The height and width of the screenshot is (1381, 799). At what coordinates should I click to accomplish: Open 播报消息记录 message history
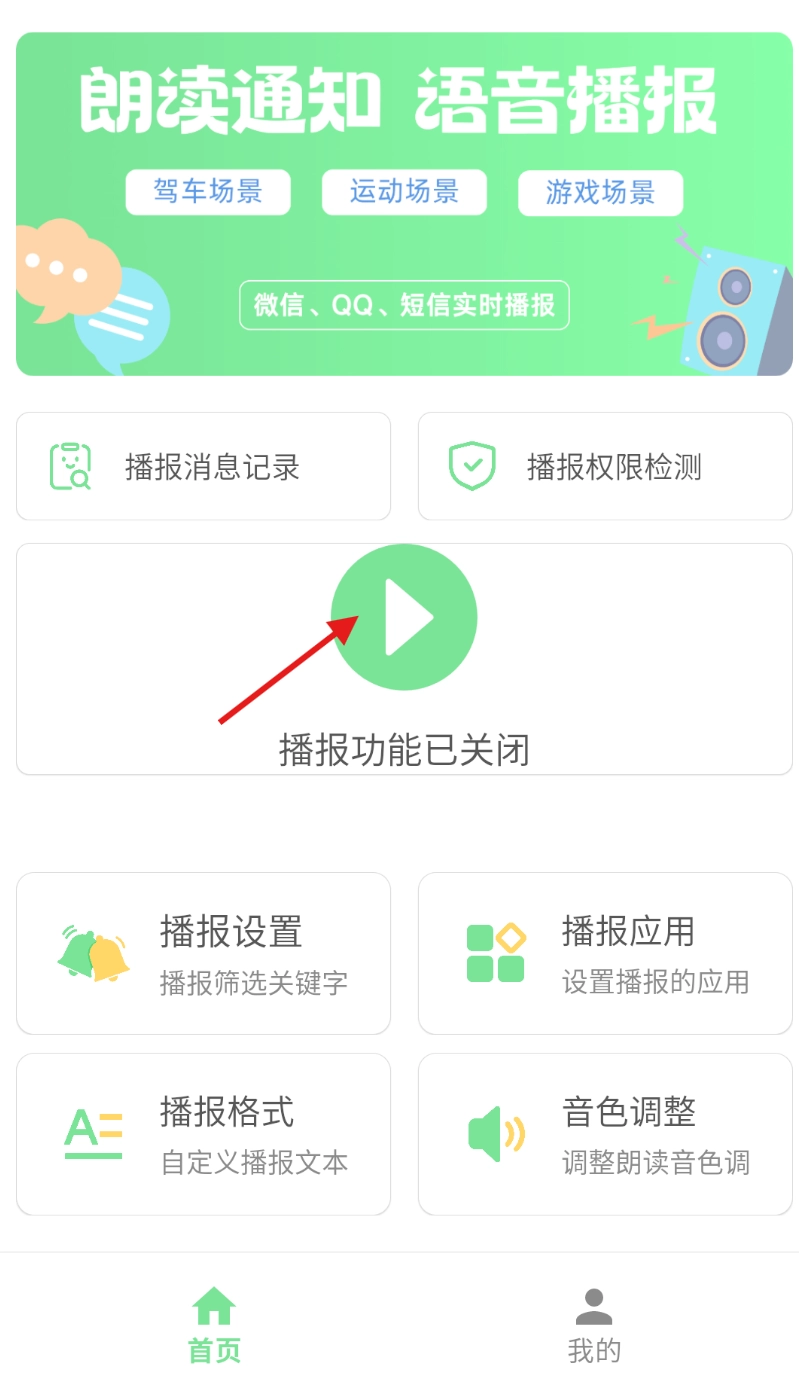tap(203, 467)
